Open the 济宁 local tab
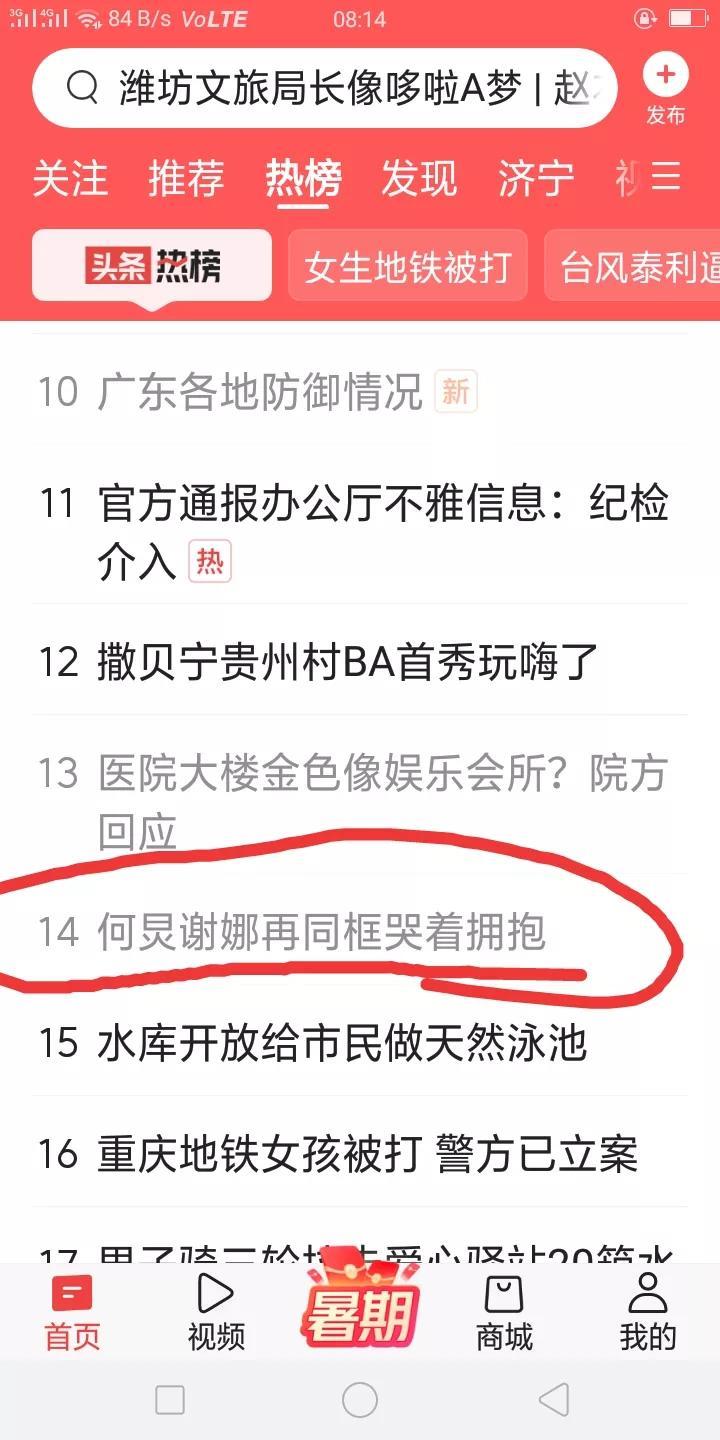The width and height of the screenshot is (720, 1440). pos(536,179)
